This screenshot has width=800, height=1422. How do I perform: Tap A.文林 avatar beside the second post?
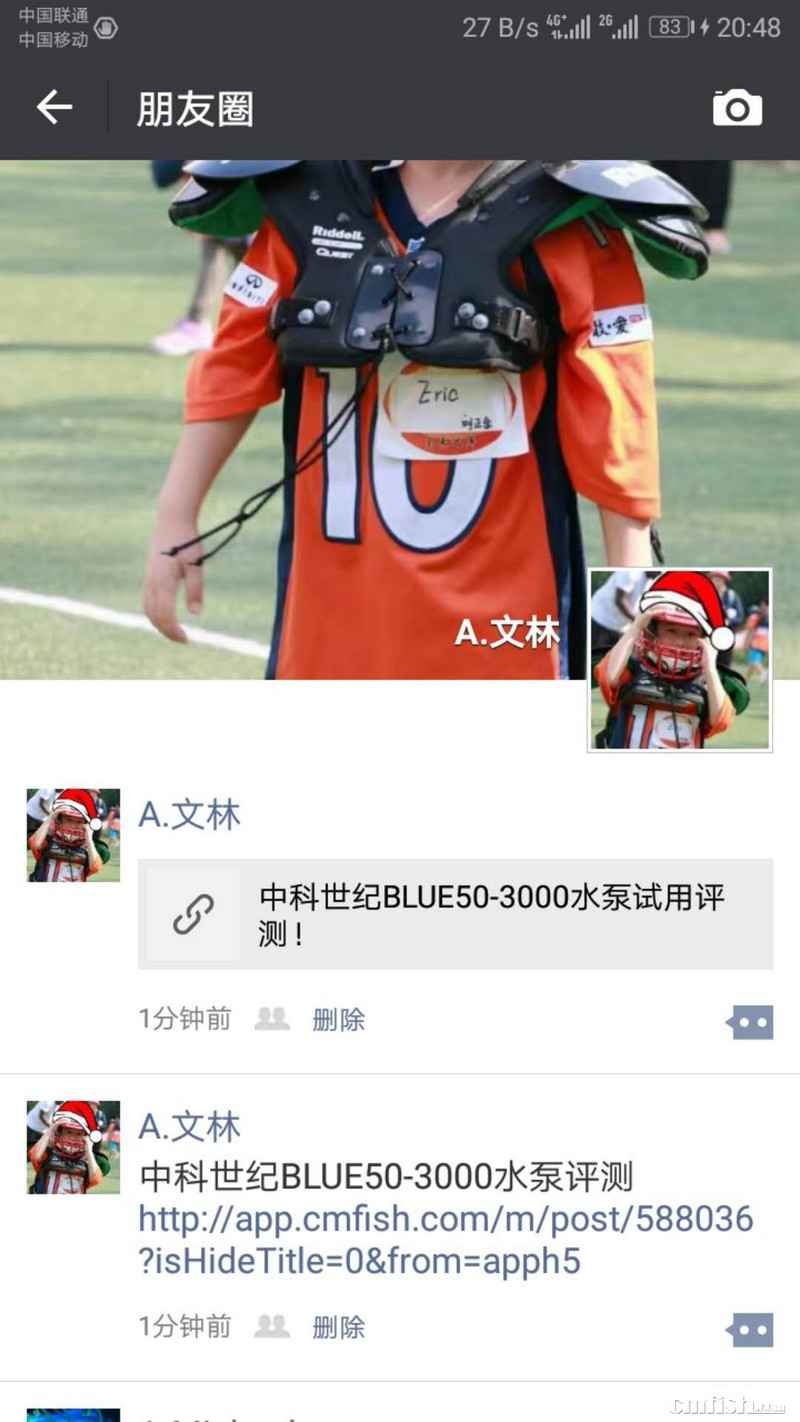(73, 1147)
